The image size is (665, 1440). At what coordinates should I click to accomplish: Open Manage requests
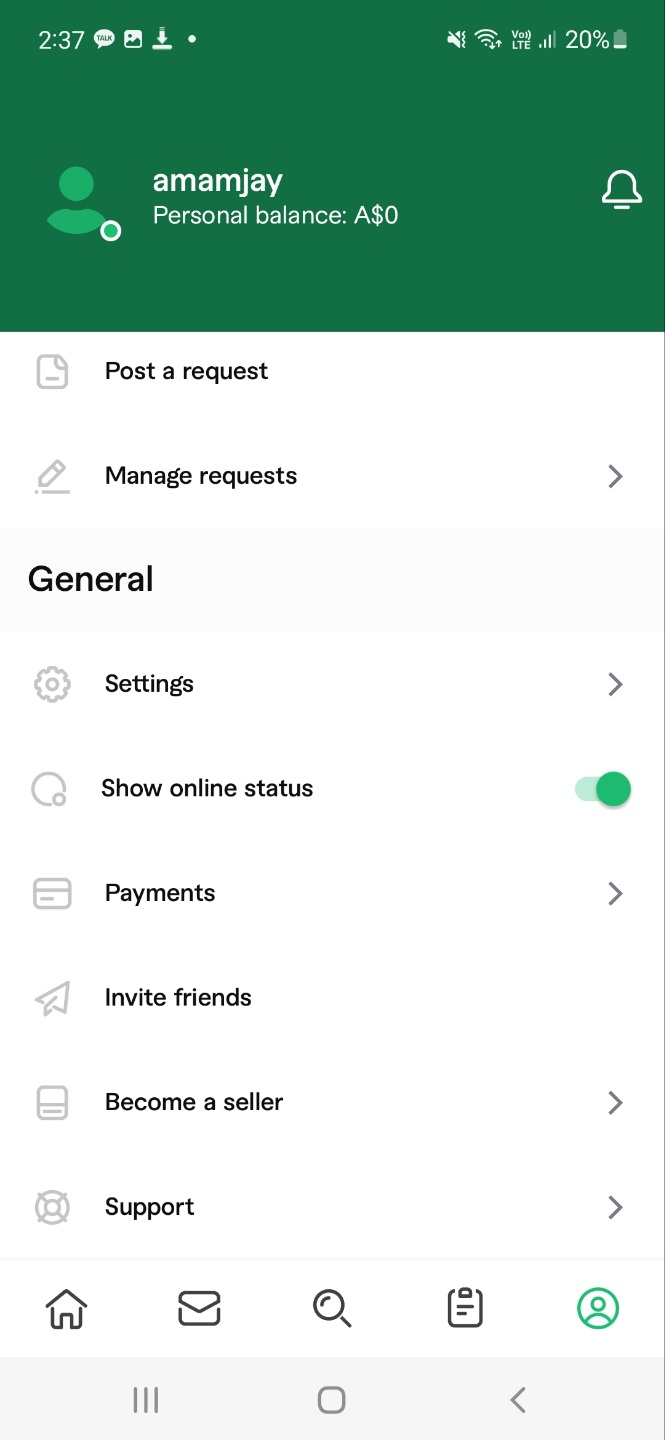pyautogui.click(x=332, y=476)
